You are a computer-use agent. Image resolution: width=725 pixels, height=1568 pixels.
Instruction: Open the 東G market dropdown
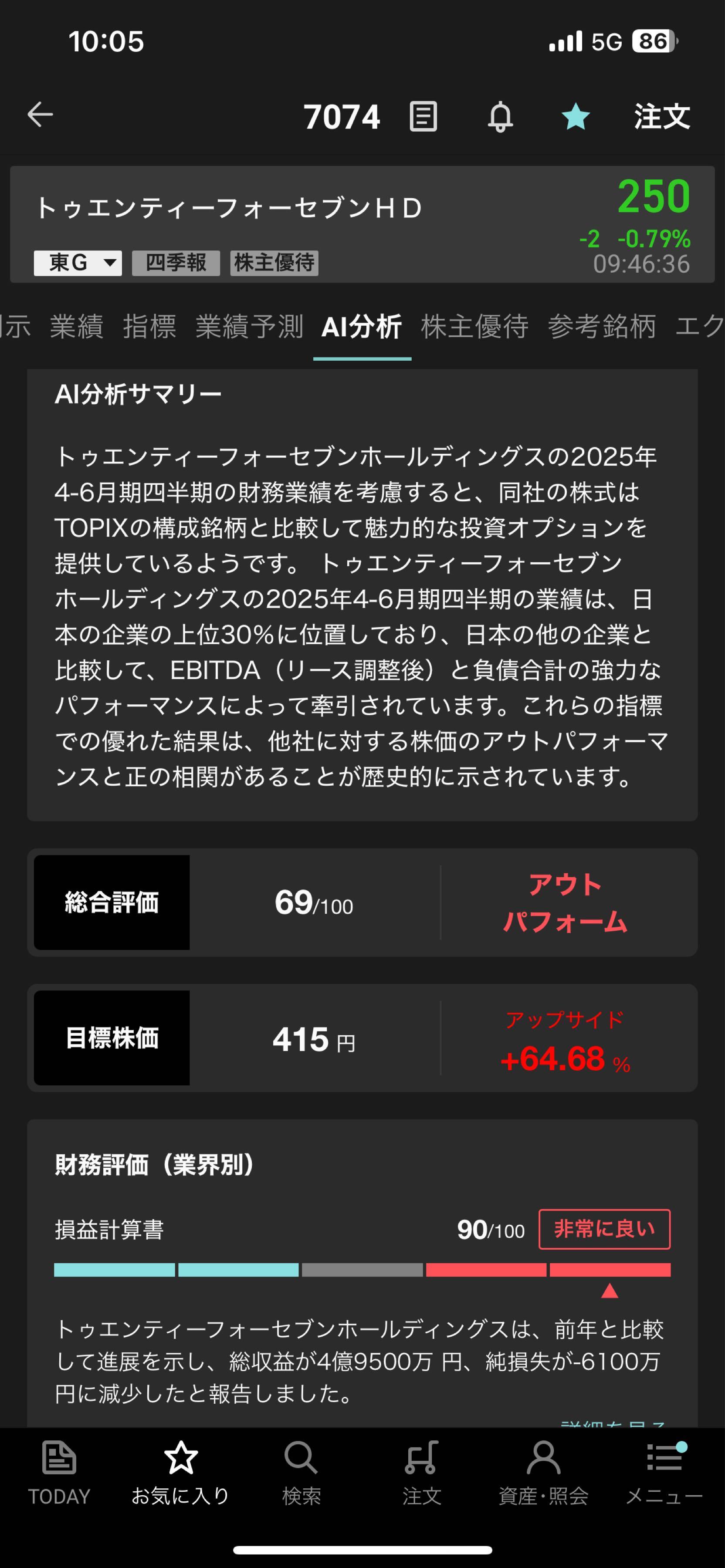(78, 263)
